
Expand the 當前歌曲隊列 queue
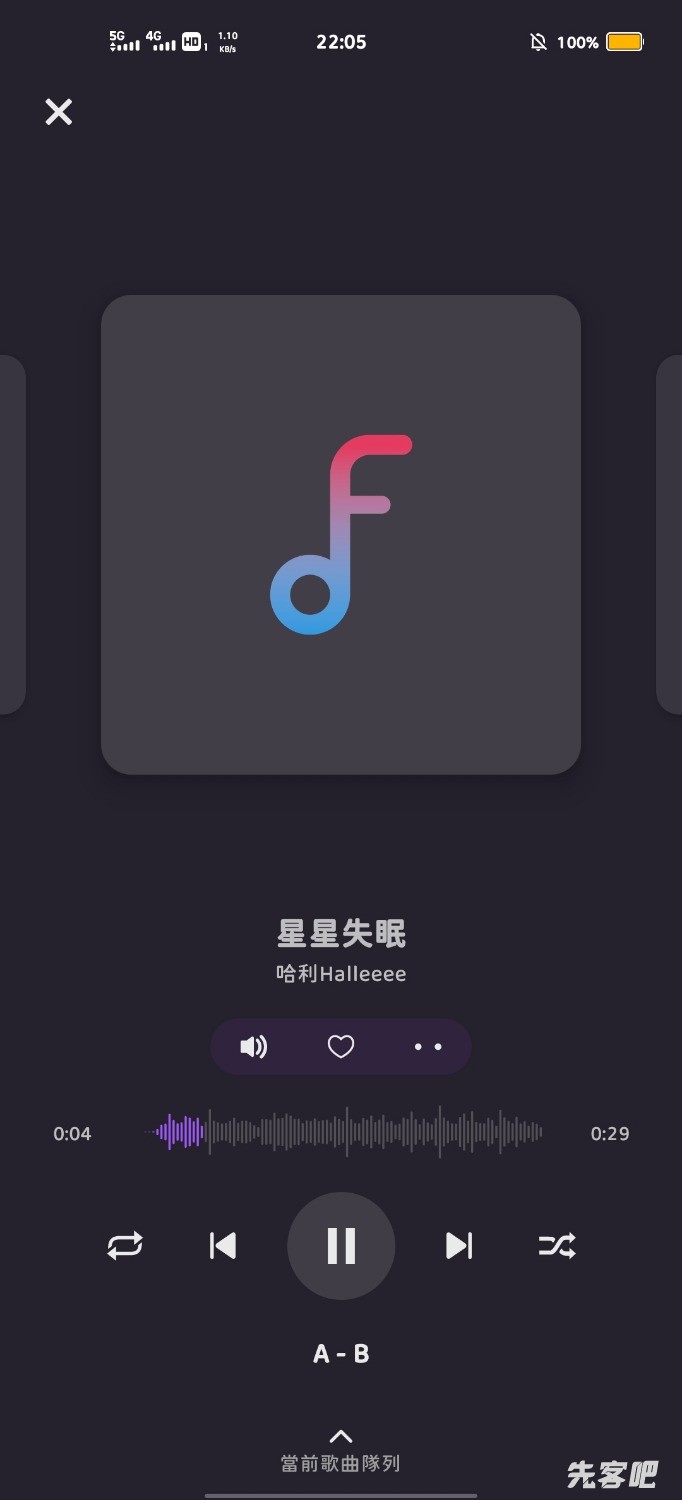click(x=341, y=1452)
